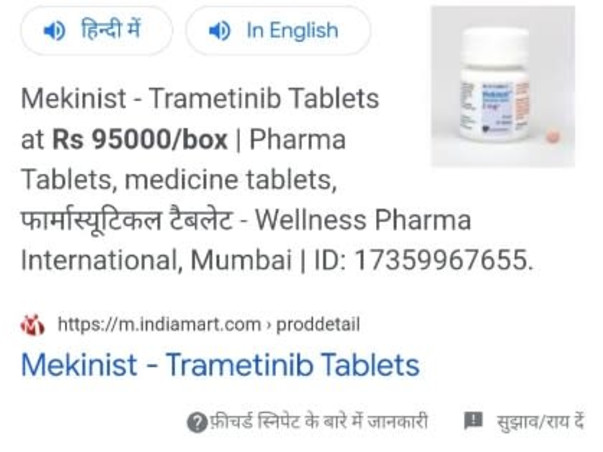Open the Mekinist - Trametinib Tablets result link
The image size is (603, 452).
pos(220,364)
